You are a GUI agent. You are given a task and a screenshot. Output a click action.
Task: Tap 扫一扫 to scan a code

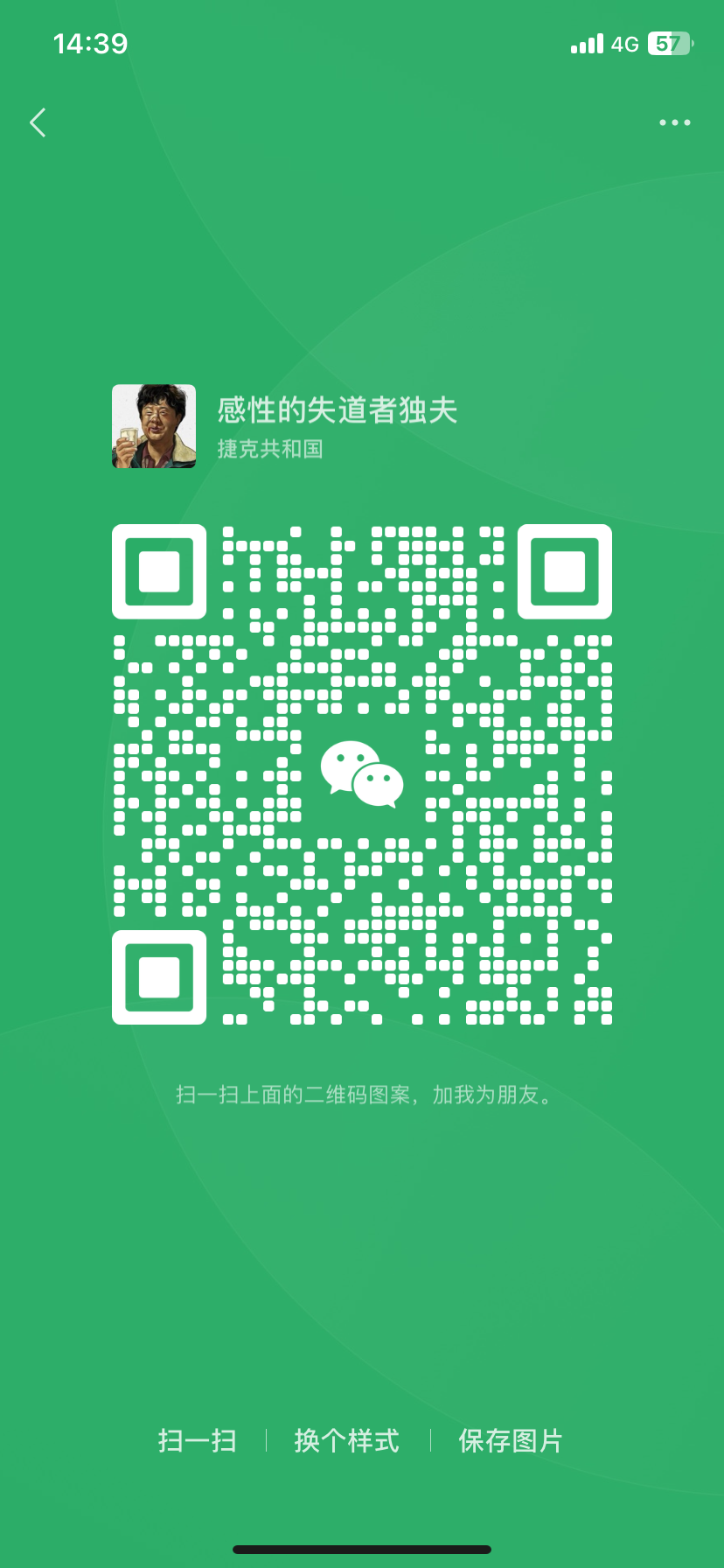pos(198,1441)
